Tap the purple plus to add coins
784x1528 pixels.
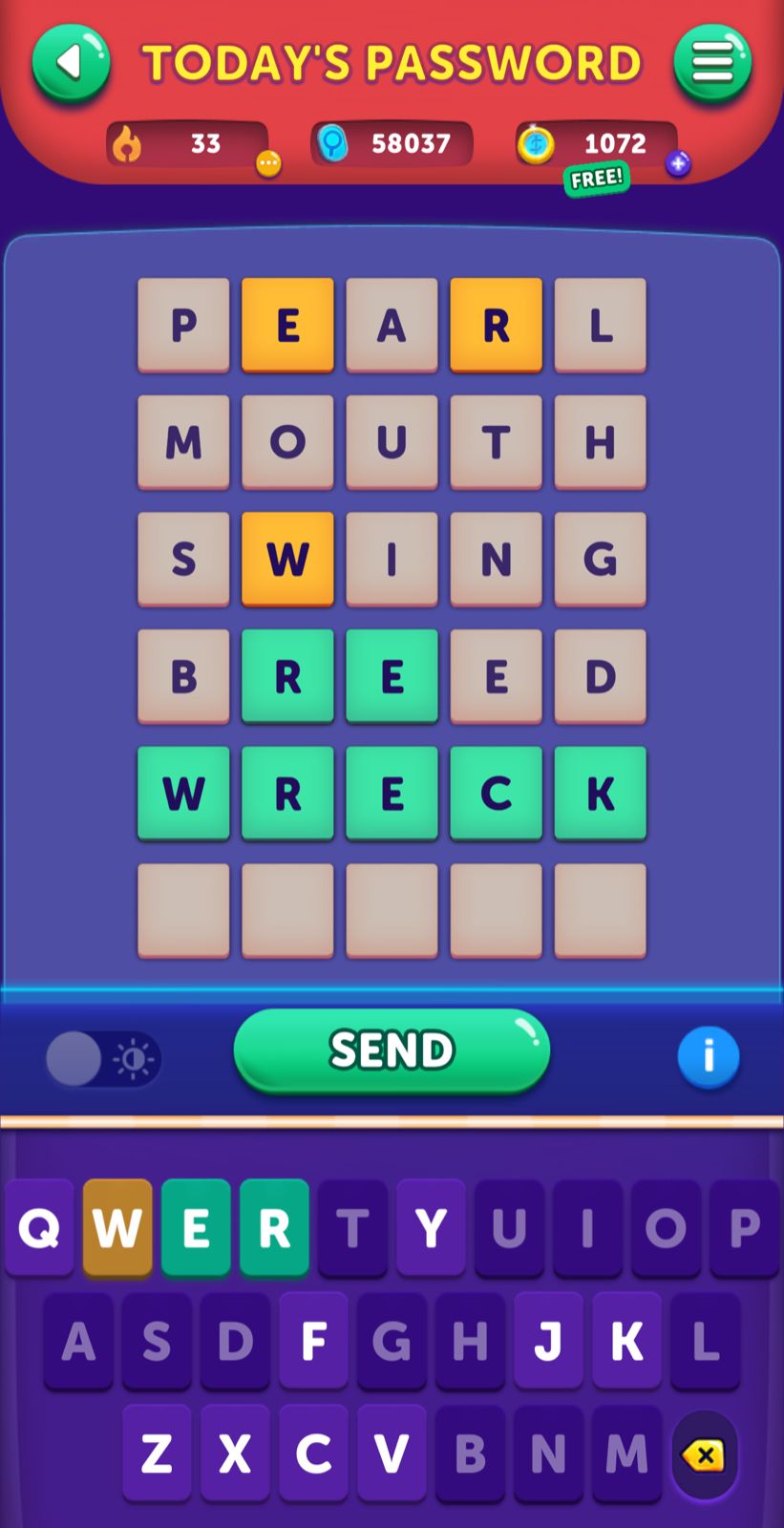point(678,164)
